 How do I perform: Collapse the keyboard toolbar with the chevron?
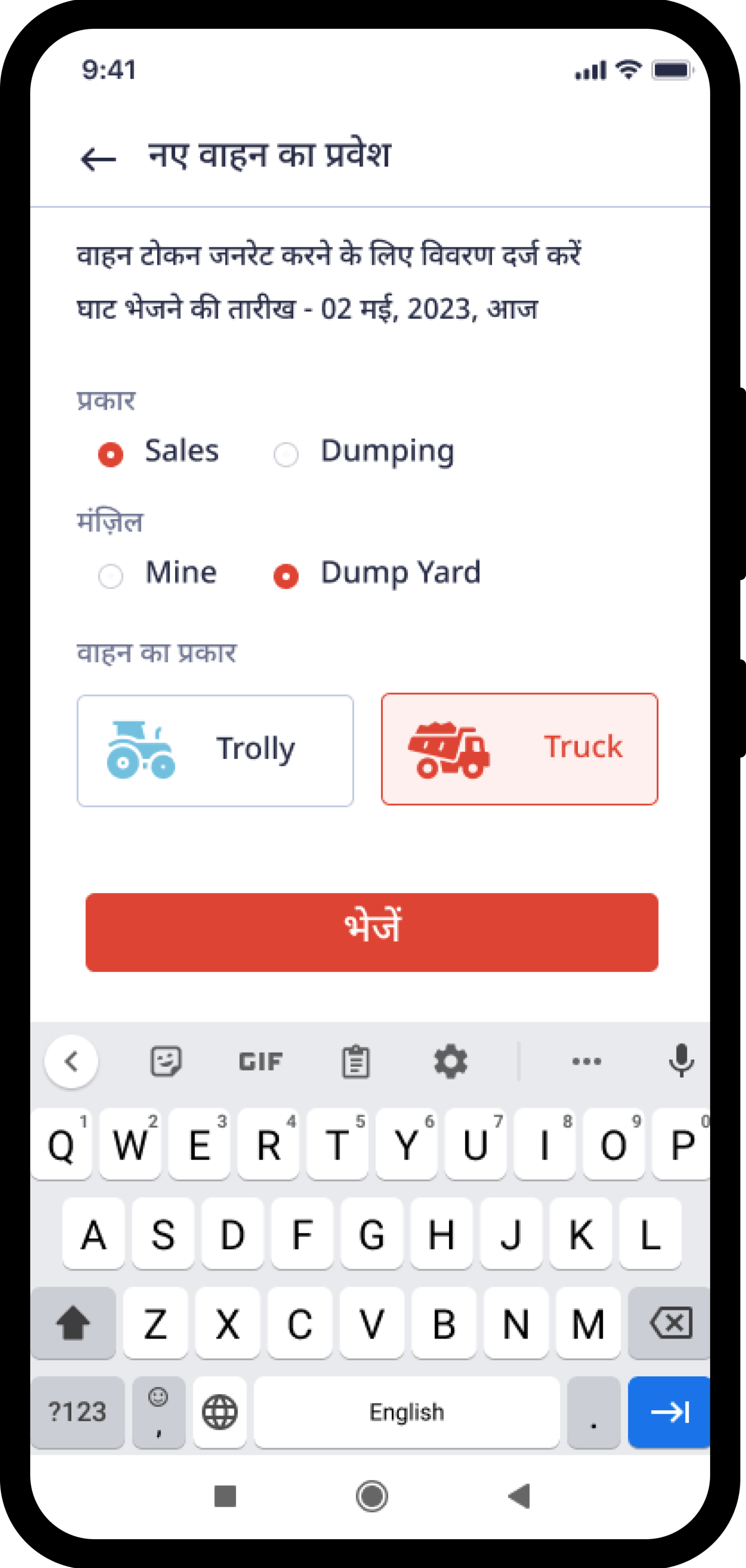click(71, 1061)
